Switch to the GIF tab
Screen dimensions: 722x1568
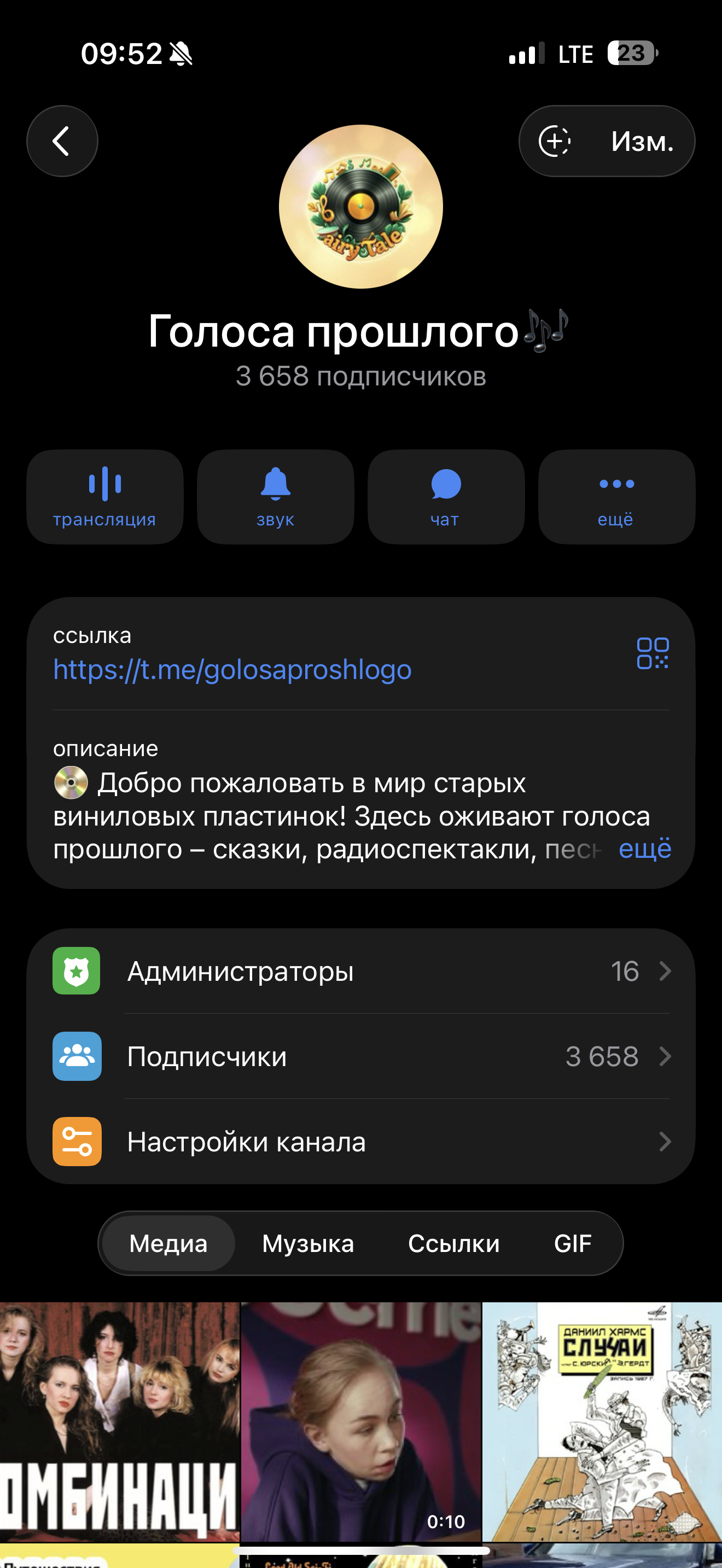click(572, 1244)
